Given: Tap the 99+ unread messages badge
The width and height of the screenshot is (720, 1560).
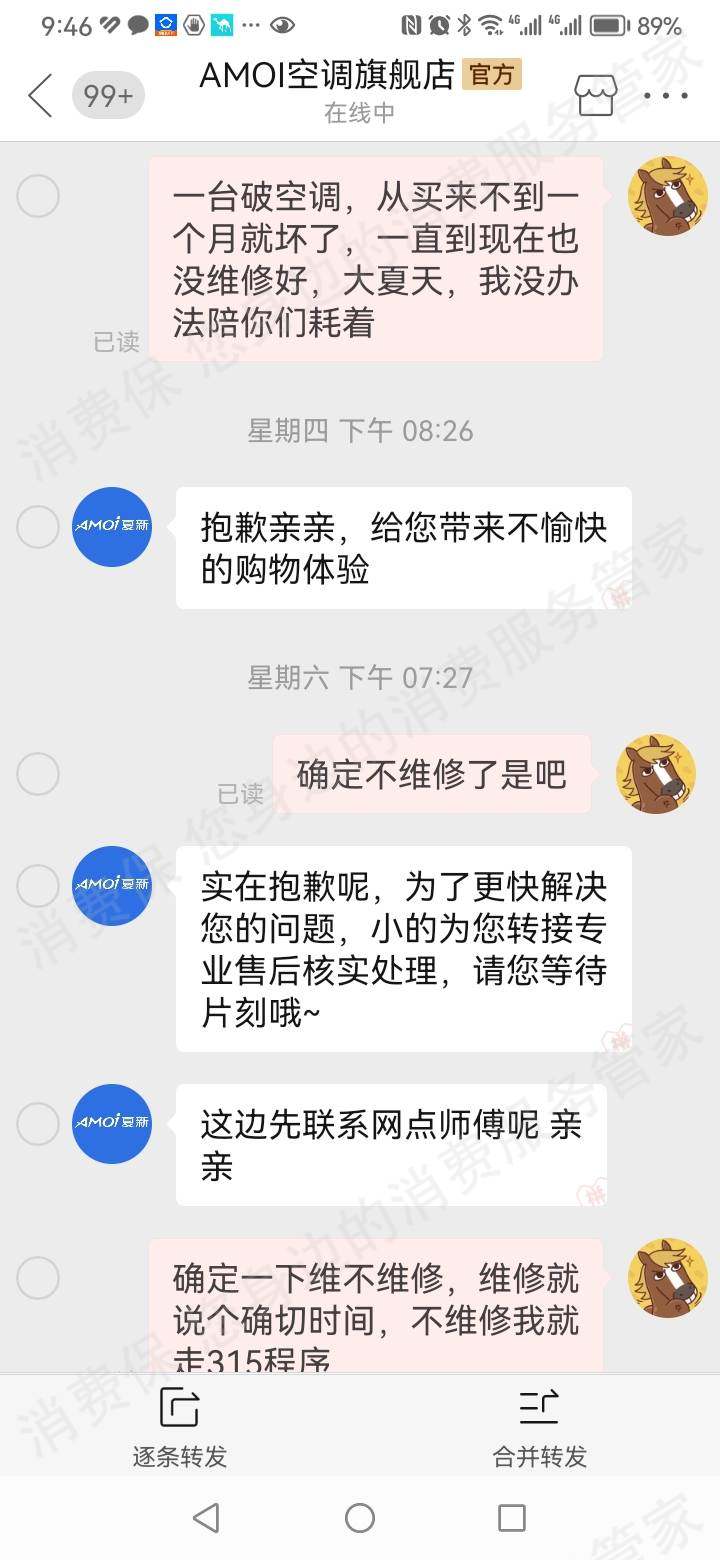Looking at the screenshot, I should tap(108, 94).
